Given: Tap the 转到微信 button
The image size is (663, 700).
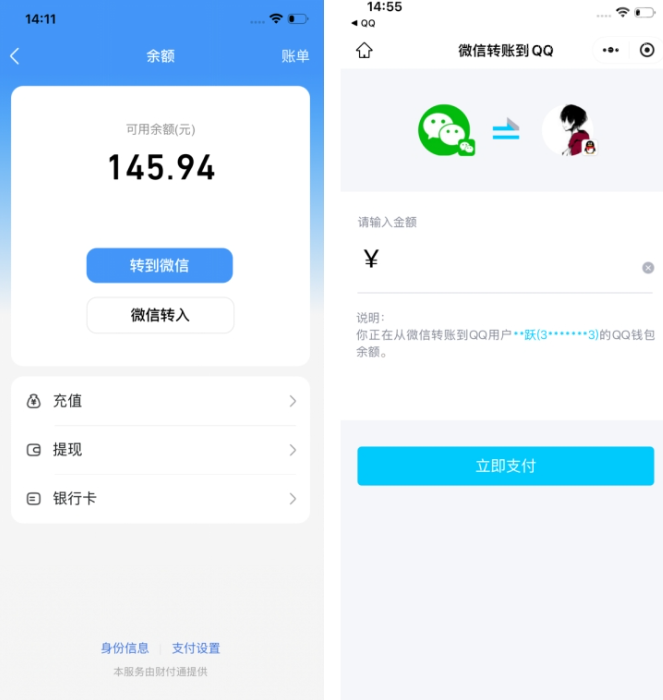Looking at the screenshot, I should tap(160, 266).
